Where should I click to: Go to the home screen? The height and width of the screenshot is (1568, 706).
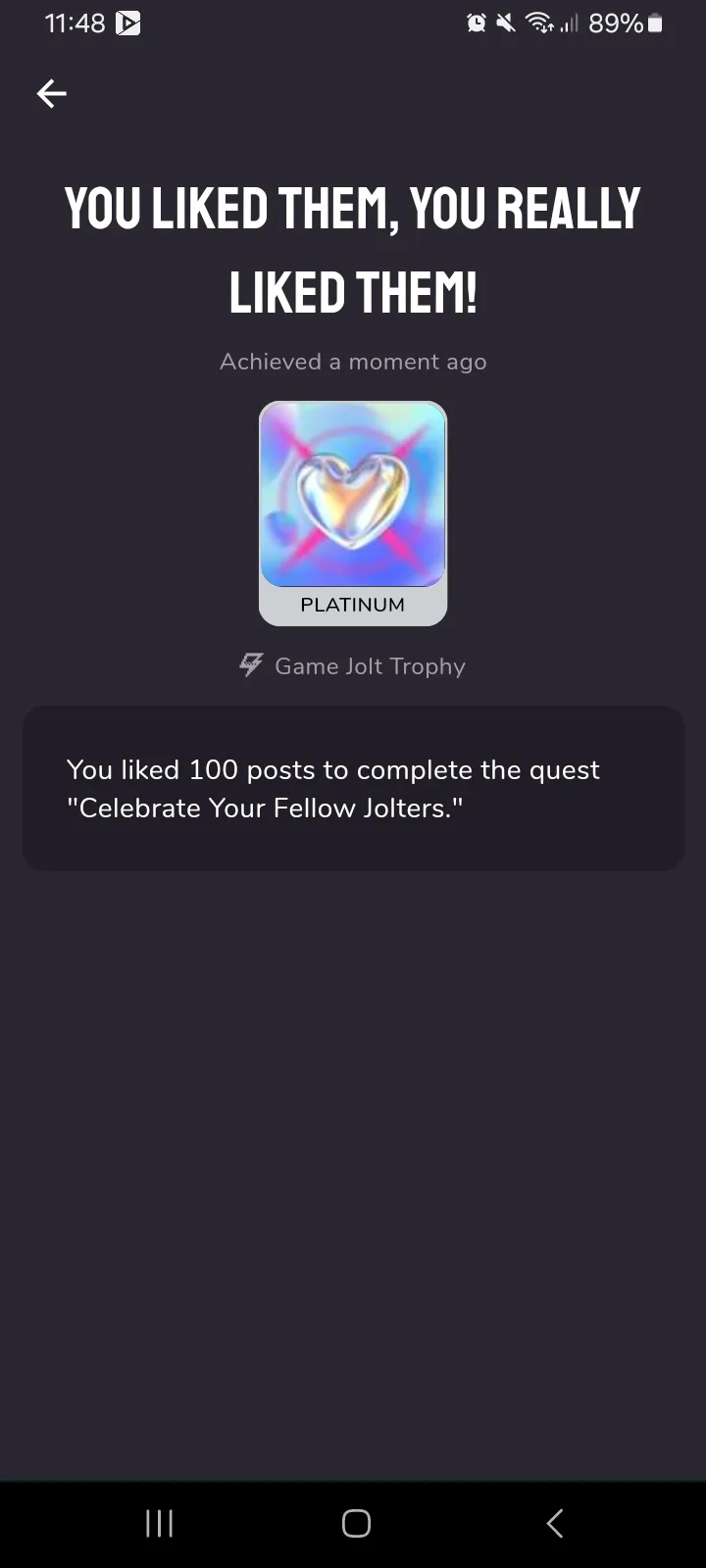point(356,1523)
